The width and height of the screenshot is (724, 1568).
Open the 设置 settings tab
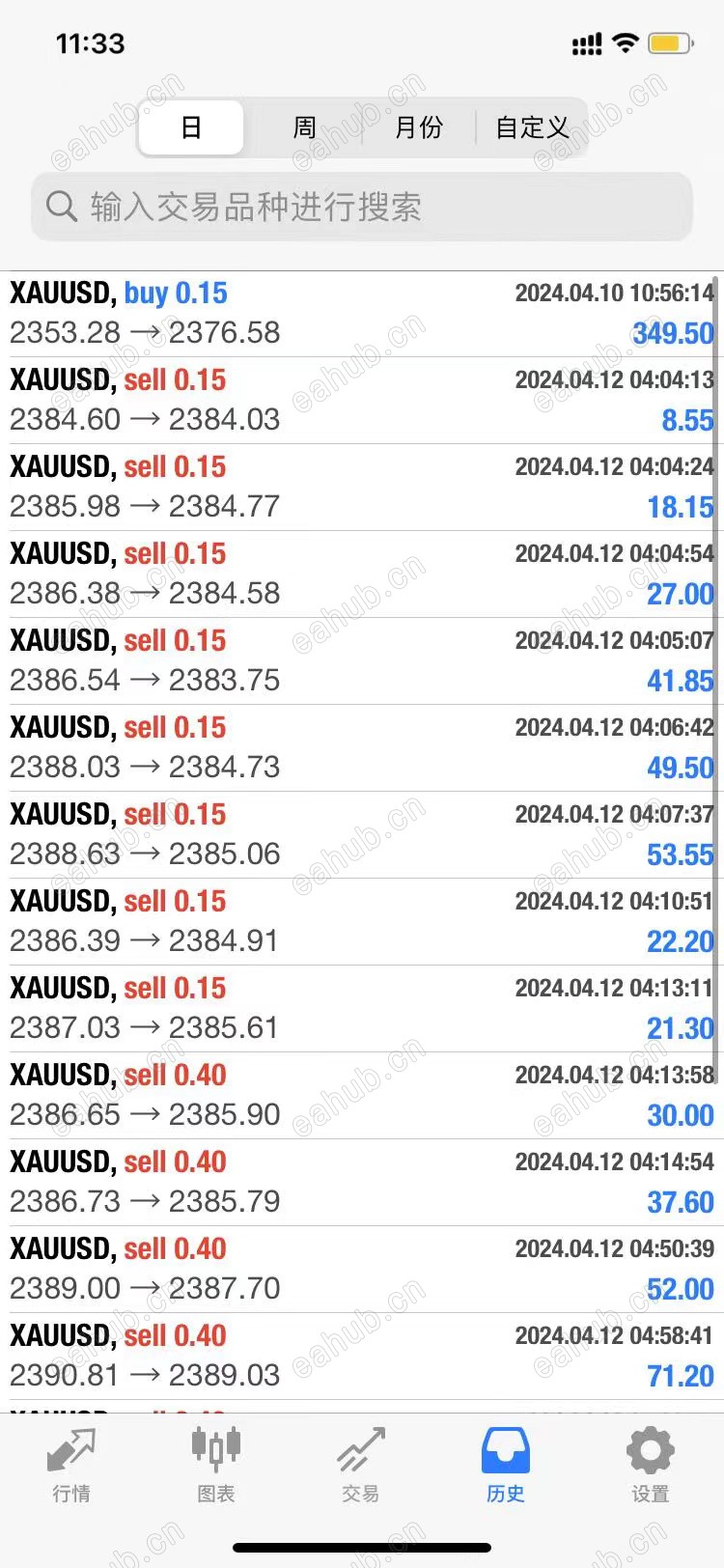tap(650, 1466)
